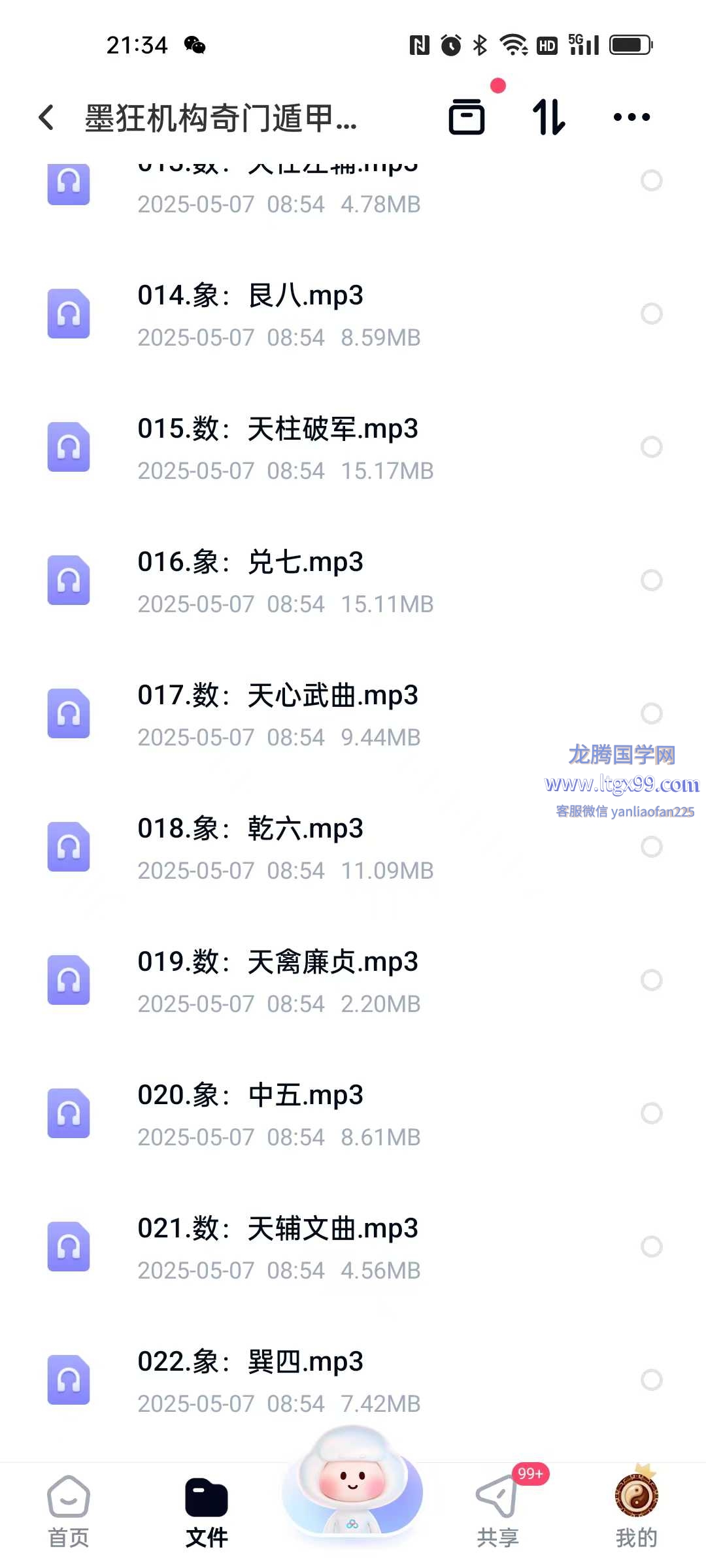
Task: Switch to the 共享 tab
Action: pos(498,1512)
